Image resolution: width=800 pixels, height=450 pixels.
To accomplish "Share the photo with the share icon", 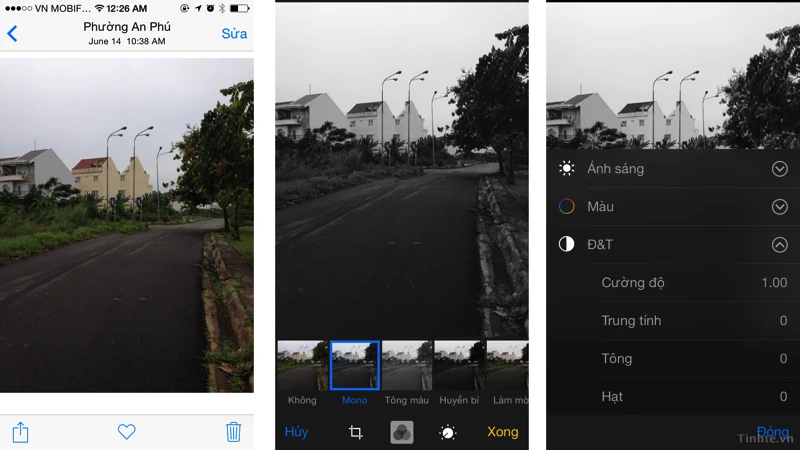I will pyautogui.click(x=21, y=431).
